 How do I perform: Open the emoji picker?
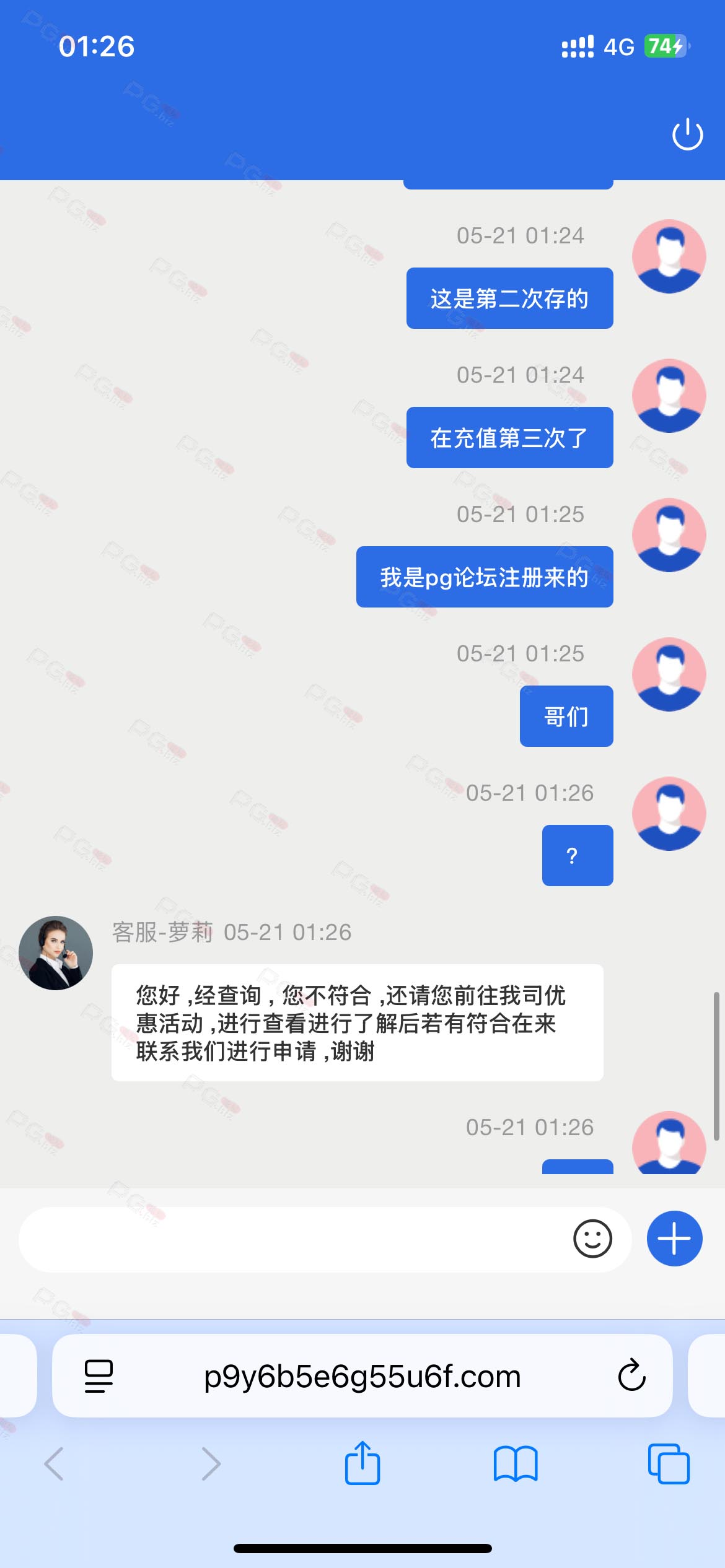(x=592, y=1239)
